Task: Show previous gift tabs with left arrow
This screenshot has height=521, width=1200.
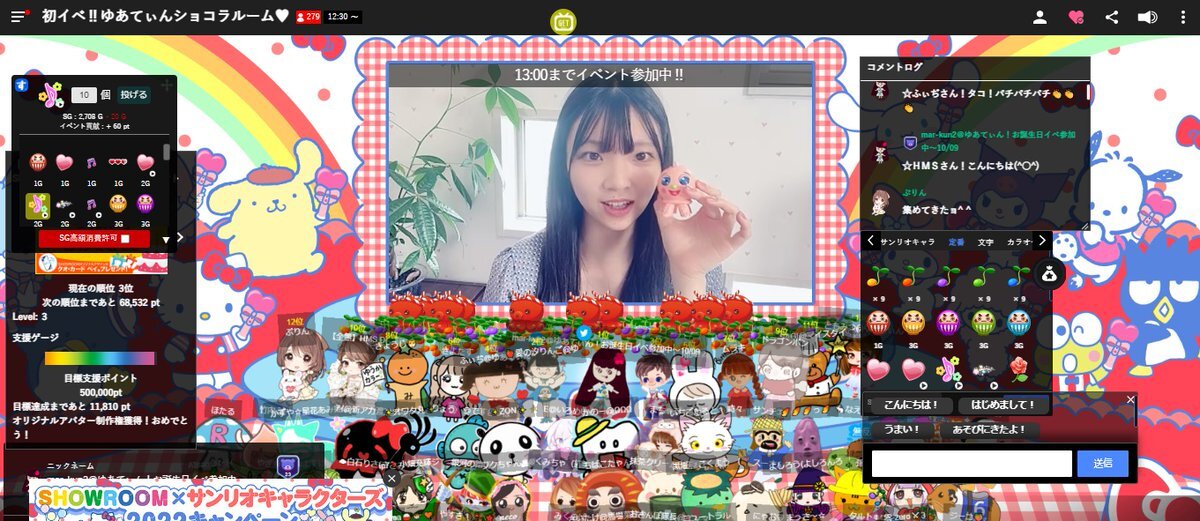Action: 870,240
